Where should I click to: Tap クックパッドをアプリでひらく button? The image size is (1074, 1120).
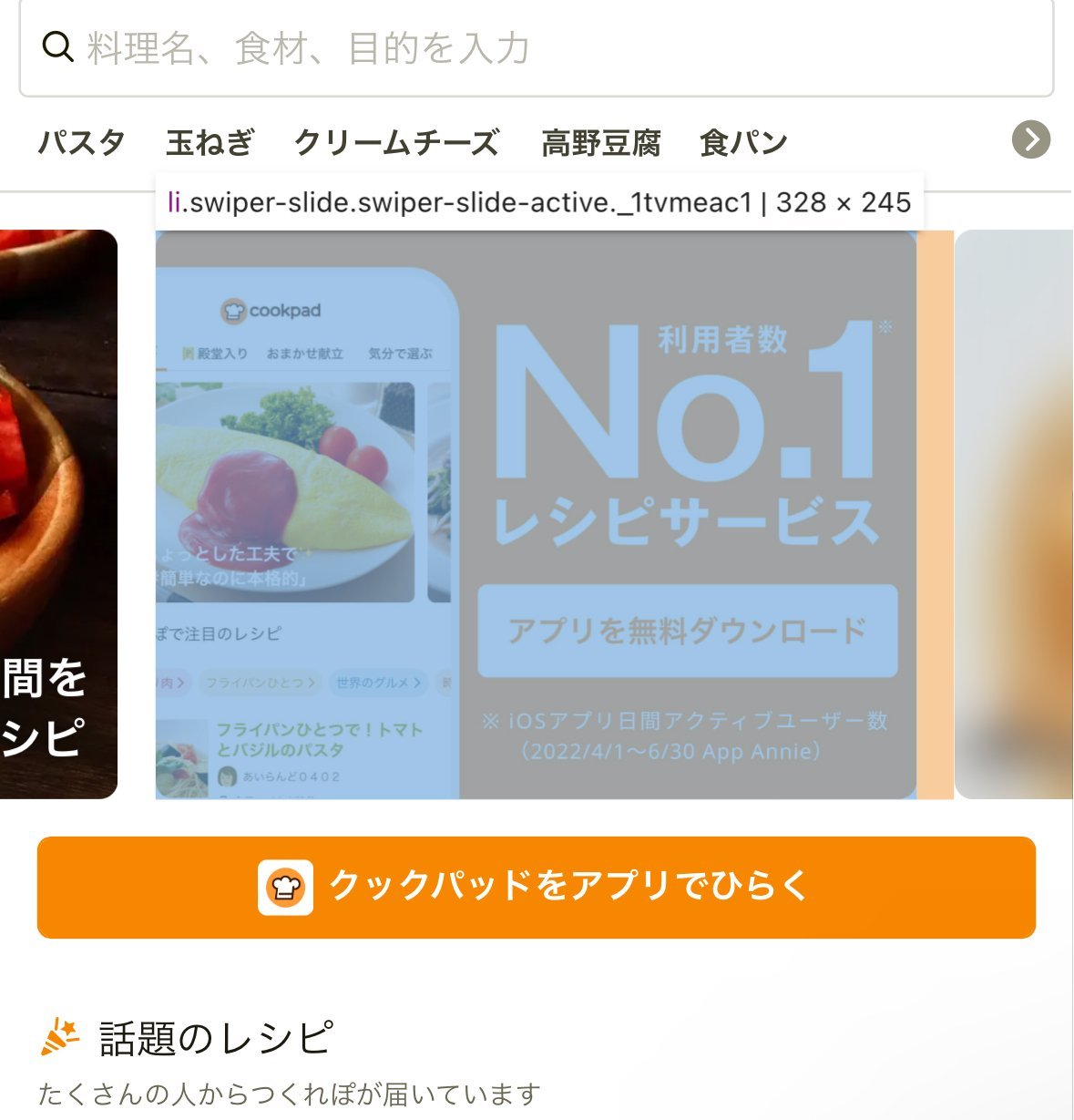(536, 887)
